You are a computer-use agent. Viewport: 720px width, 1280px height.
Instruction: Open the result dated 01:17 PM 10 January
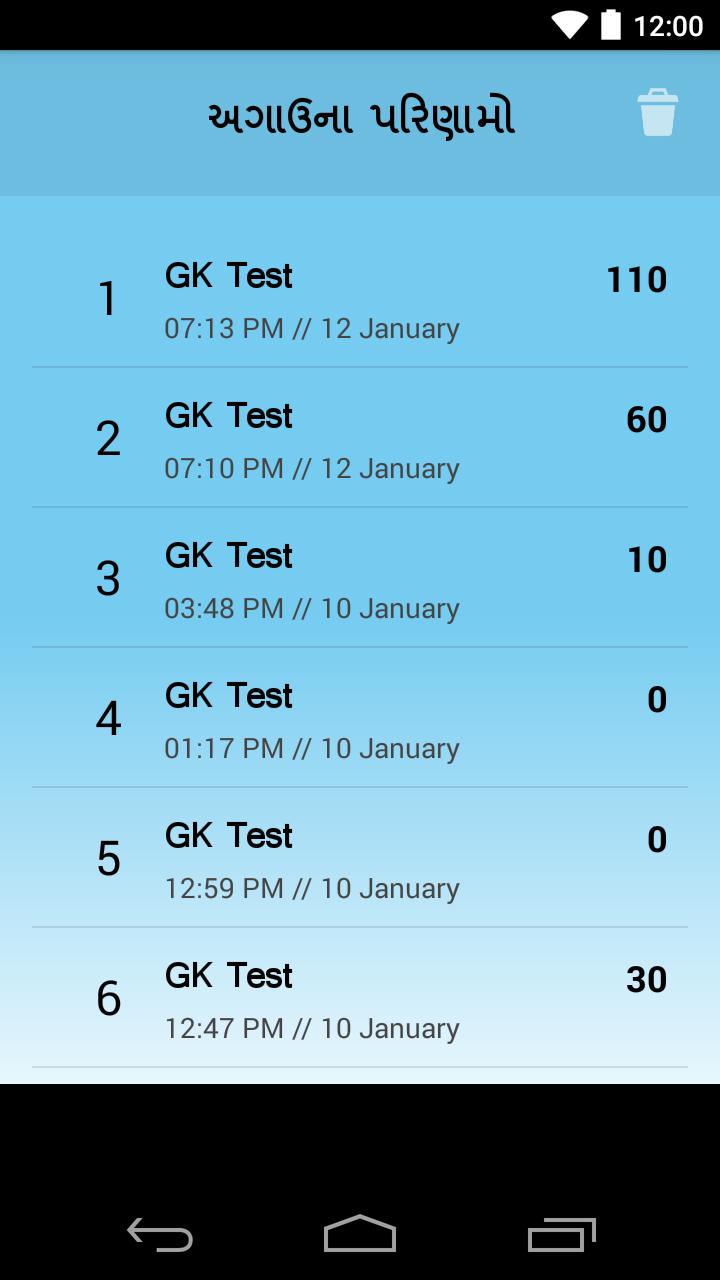(360, 717)
